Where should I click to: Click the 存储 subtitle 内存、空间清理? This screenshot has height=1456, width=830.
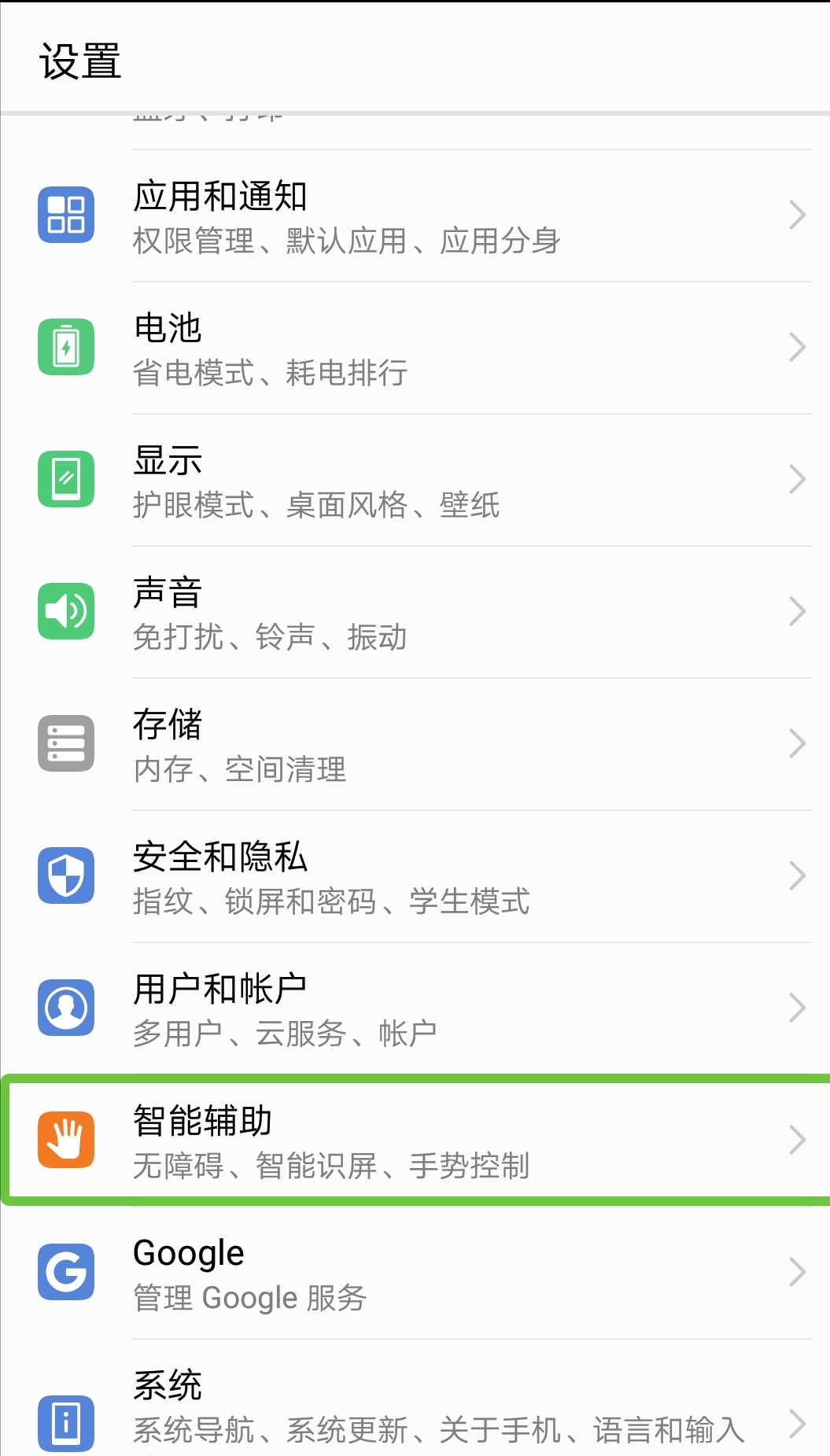coord(240,771)
